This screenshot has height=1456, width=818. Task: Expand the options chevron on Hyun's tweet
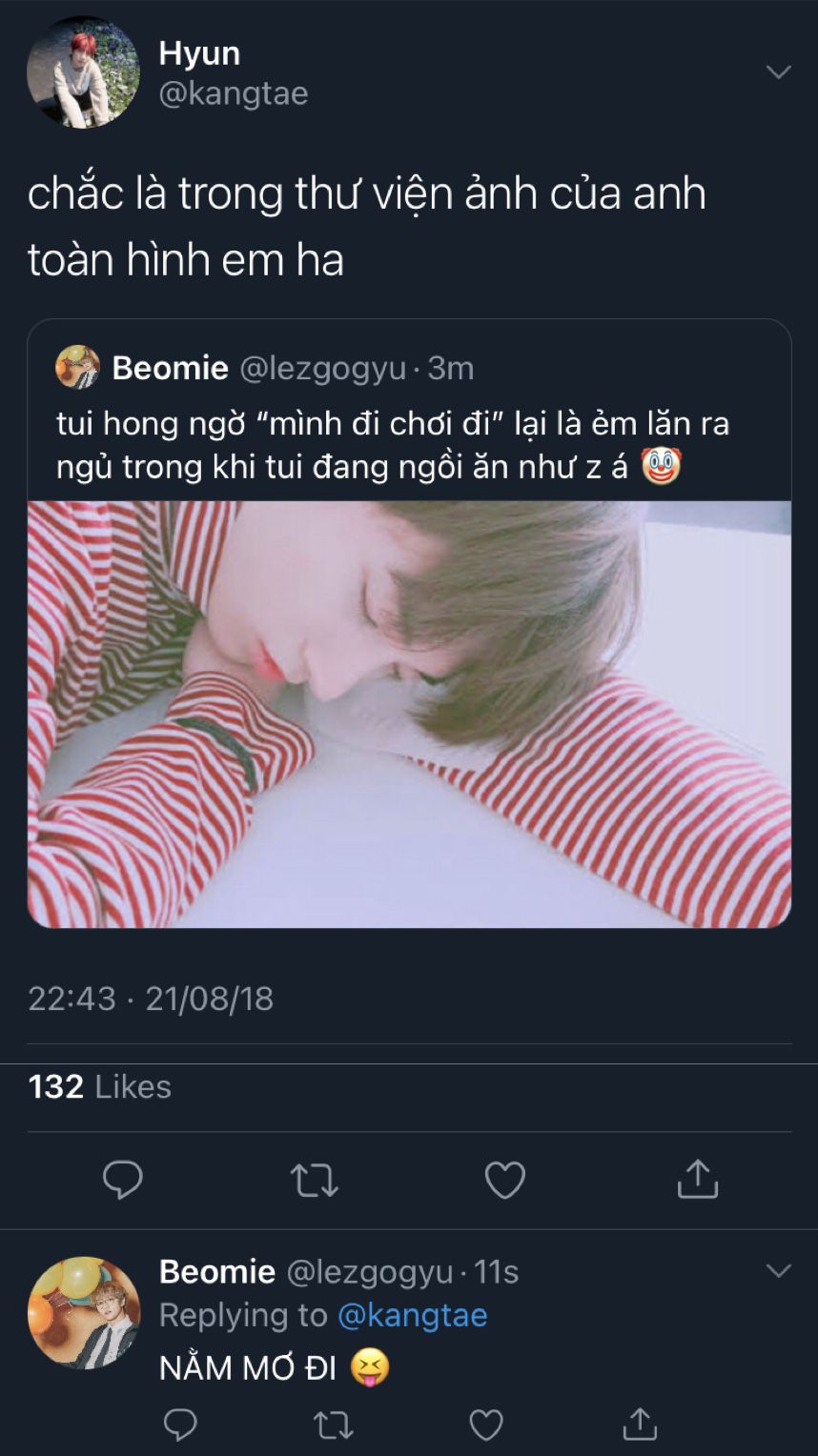(x=779, y=72)
